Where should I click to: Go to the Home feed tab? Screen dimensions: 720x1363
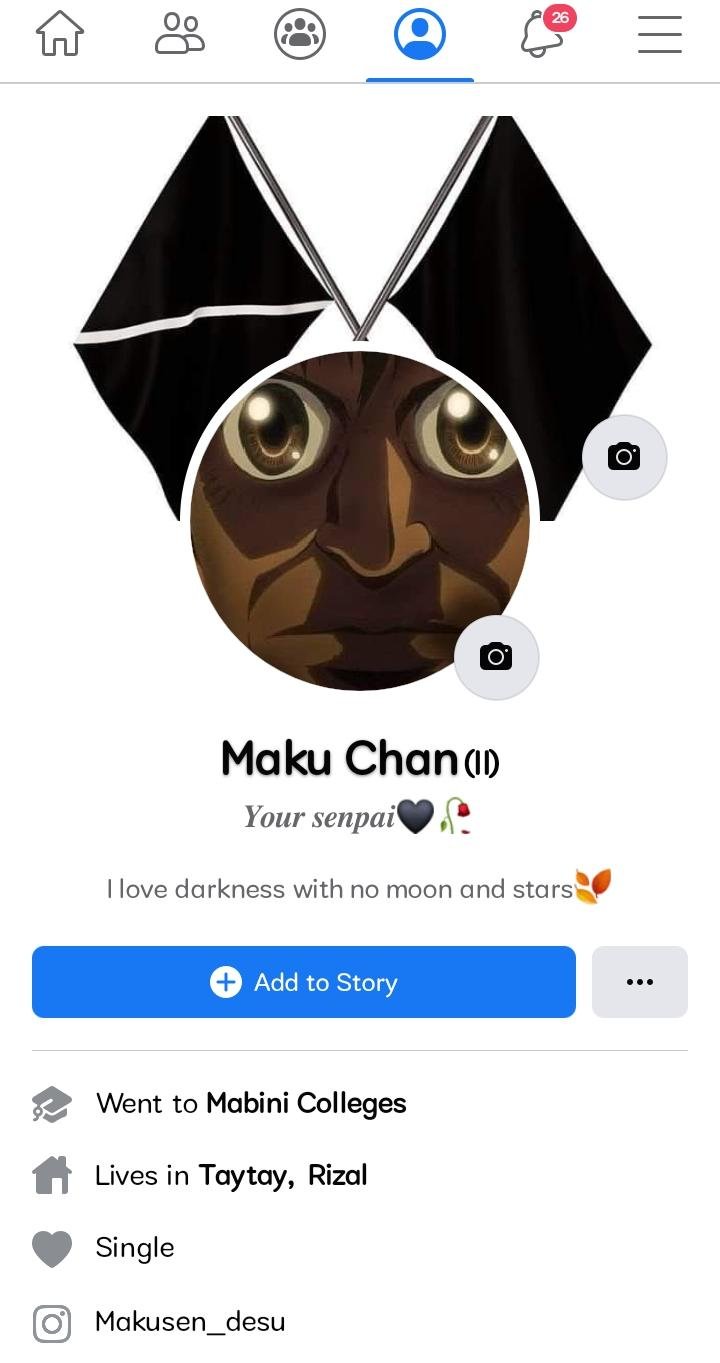coord(60,35)
